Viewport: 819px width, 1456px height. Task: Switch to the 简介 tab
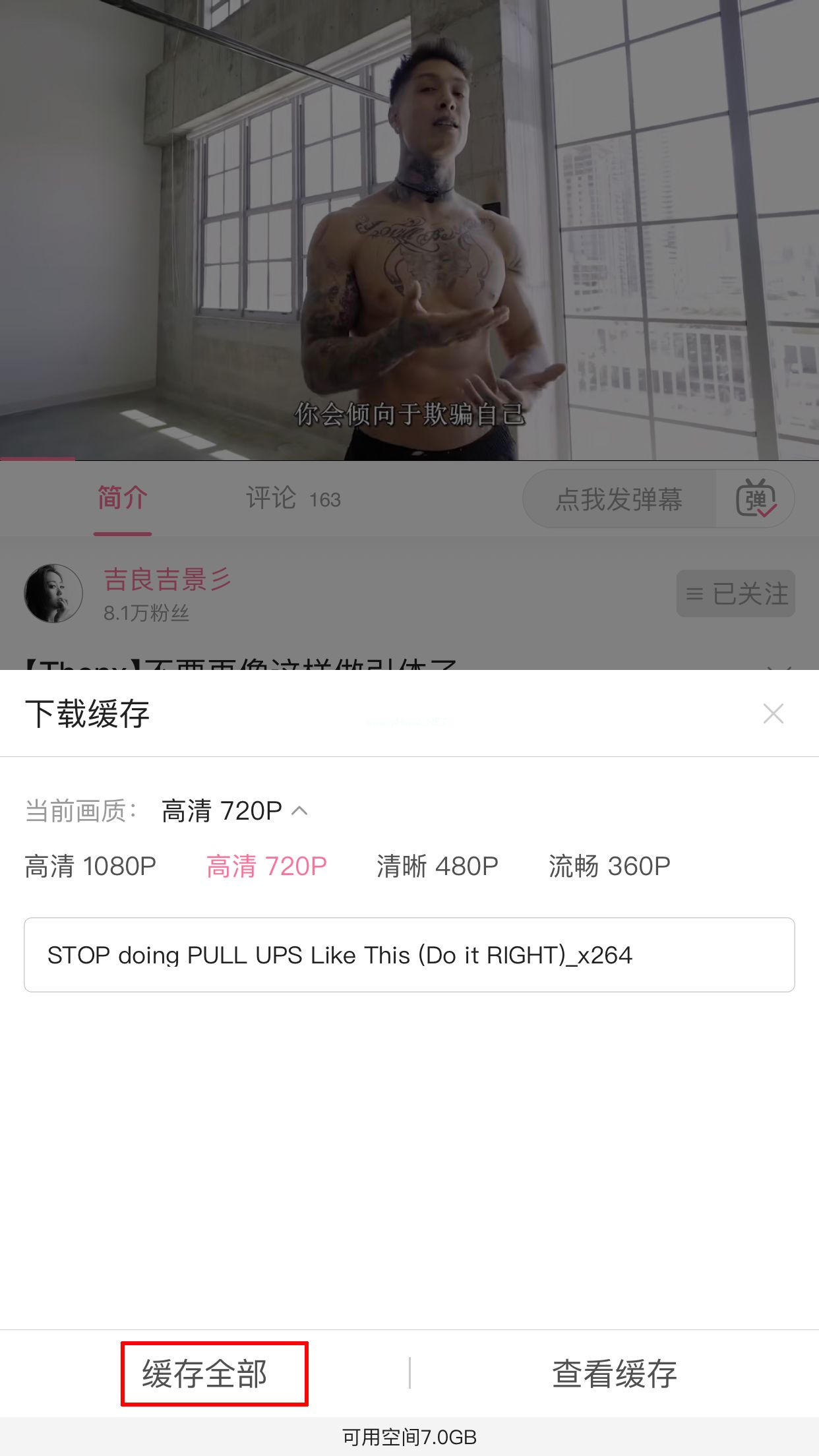pos(122,499)
